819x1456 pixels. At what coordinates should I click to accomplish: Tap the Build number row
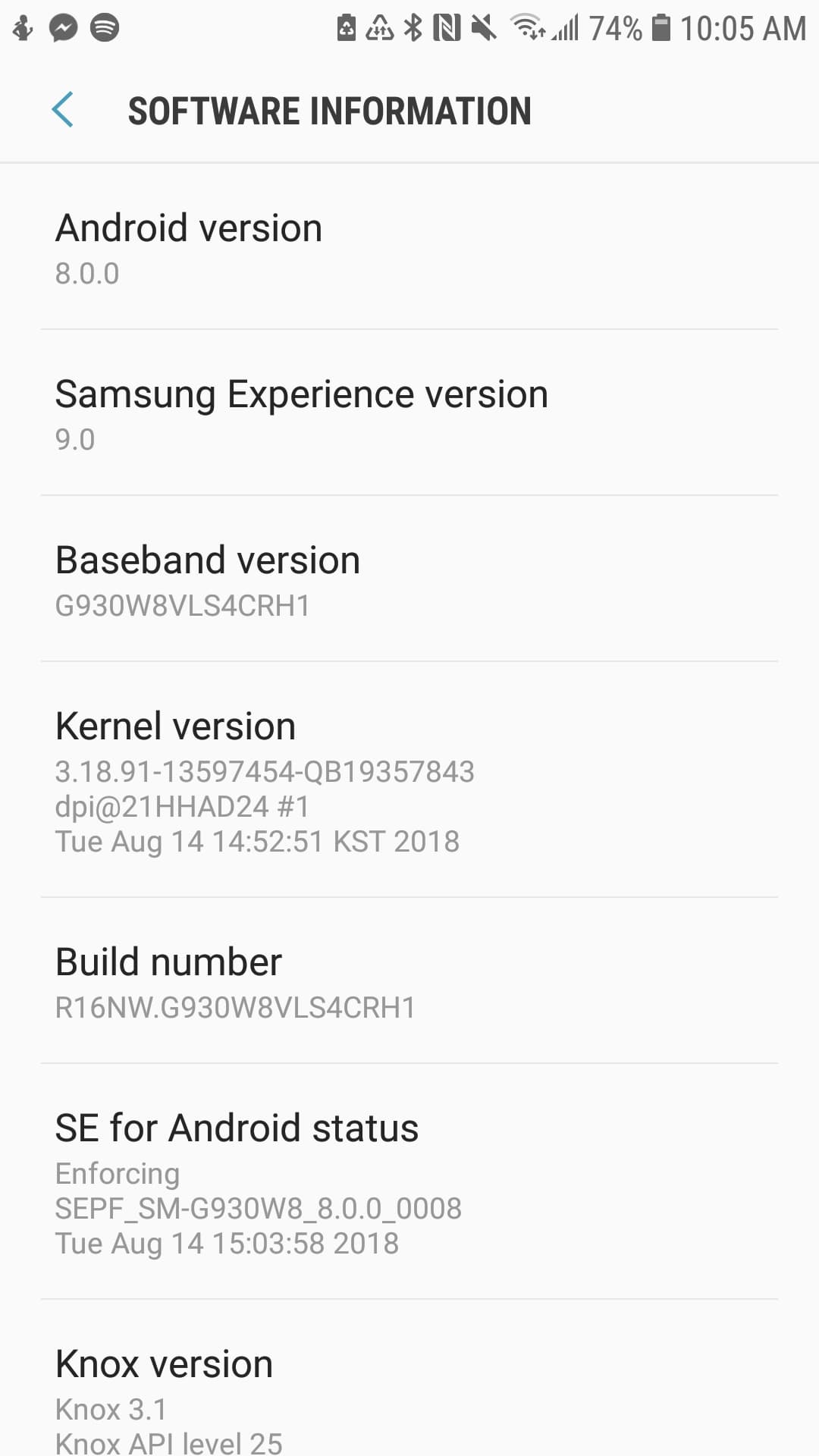point(409,982)
